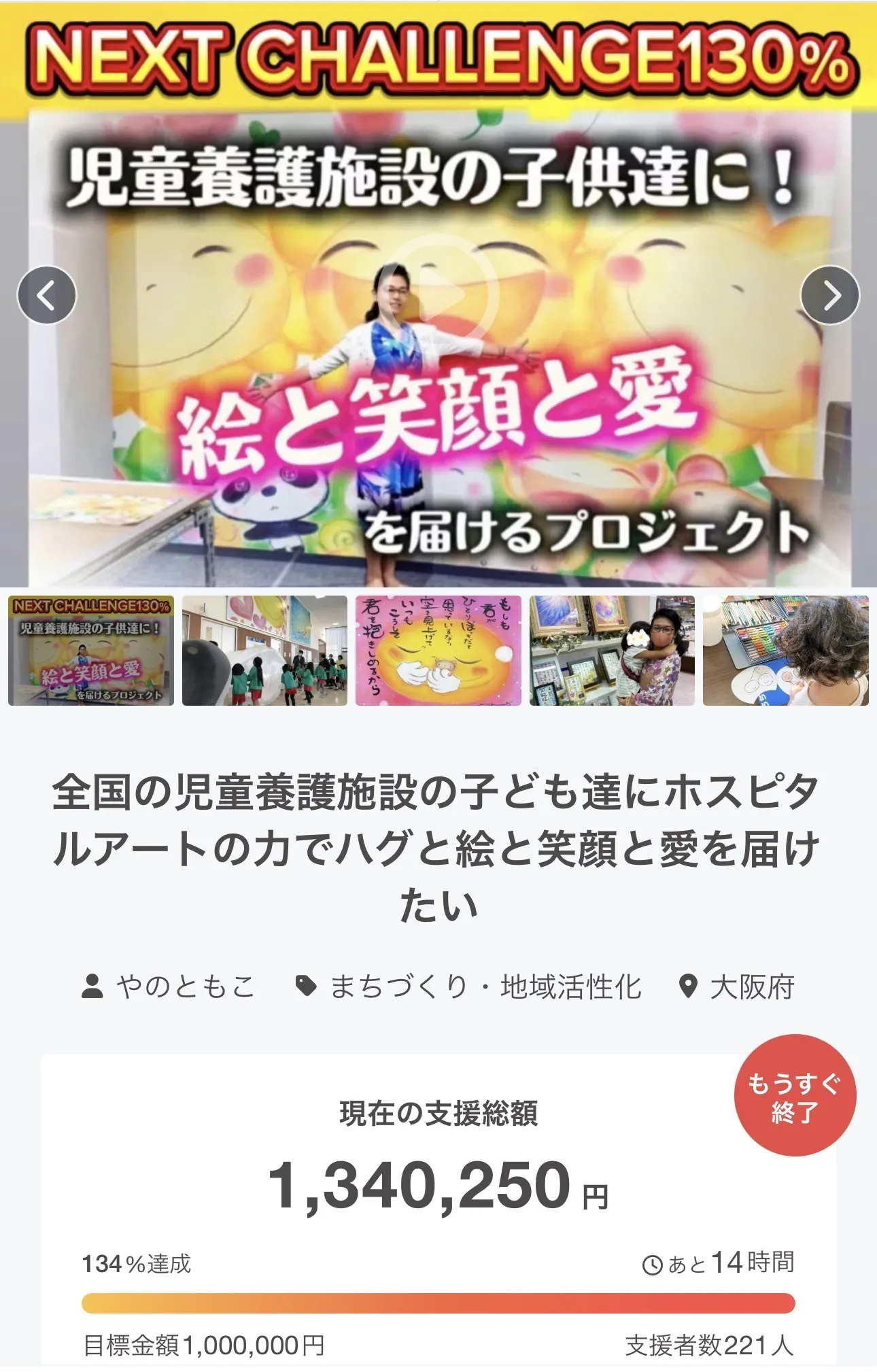The image size is (877, 1372).
Task: Select the pastel crayons drawing thumbnail
Action: tap(785, 651)
